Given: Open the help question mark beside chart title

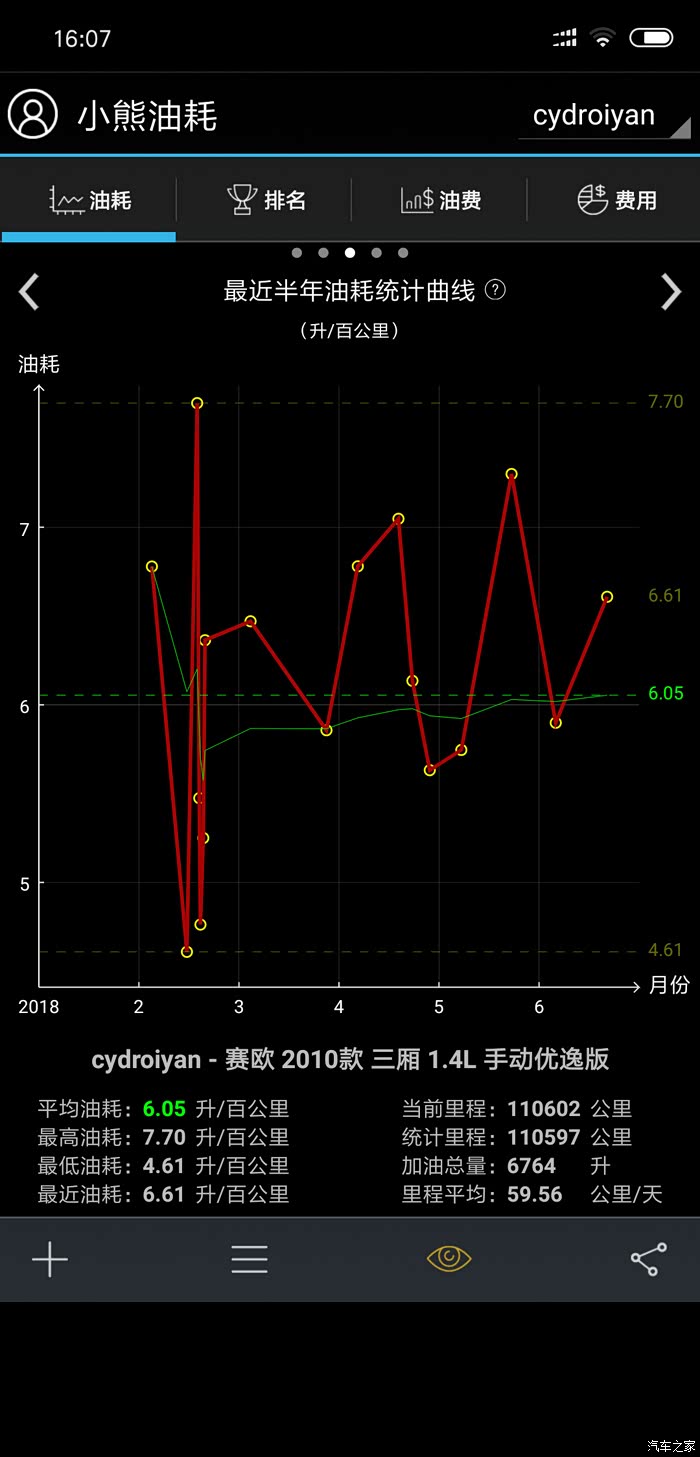Looking at the screenshot, I should [495, 290].
